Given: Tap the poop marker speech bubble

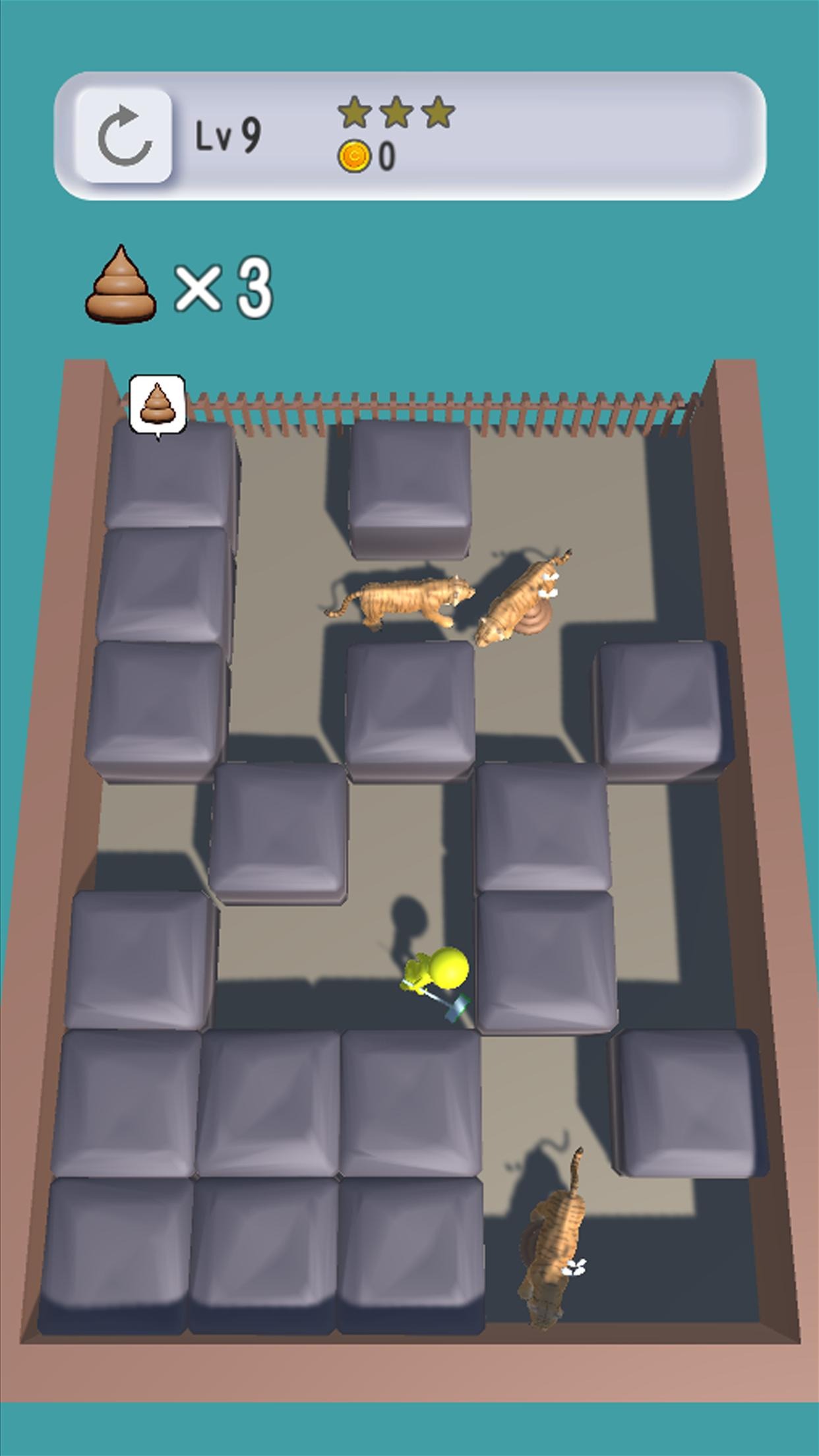Looking at the screenshot, I should click(x=157, y=404).
